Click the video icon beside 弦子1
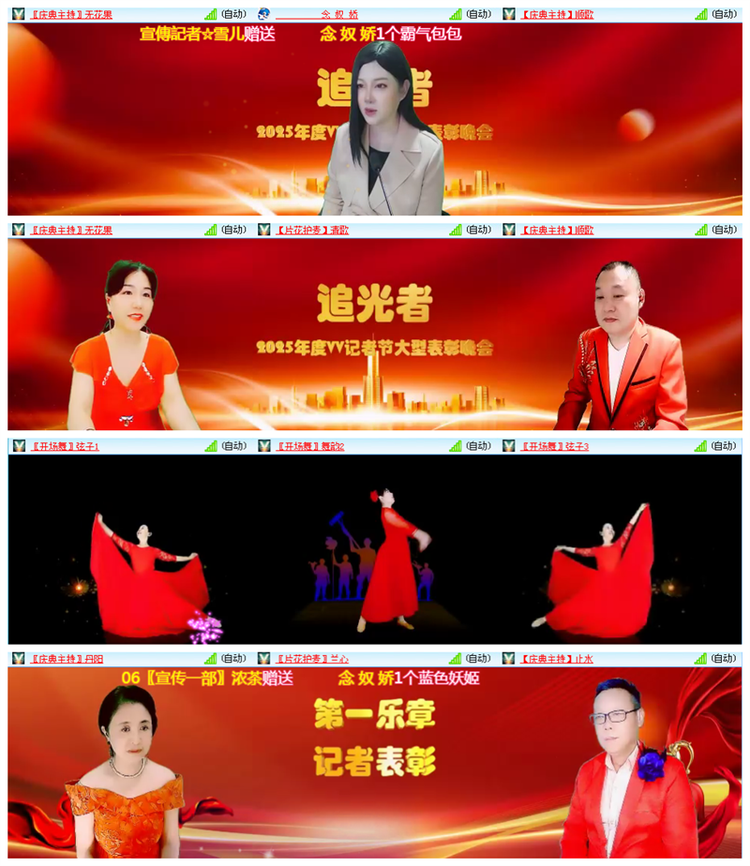The width and height of the screenshot is (750, 866). [x=16, y=447]
